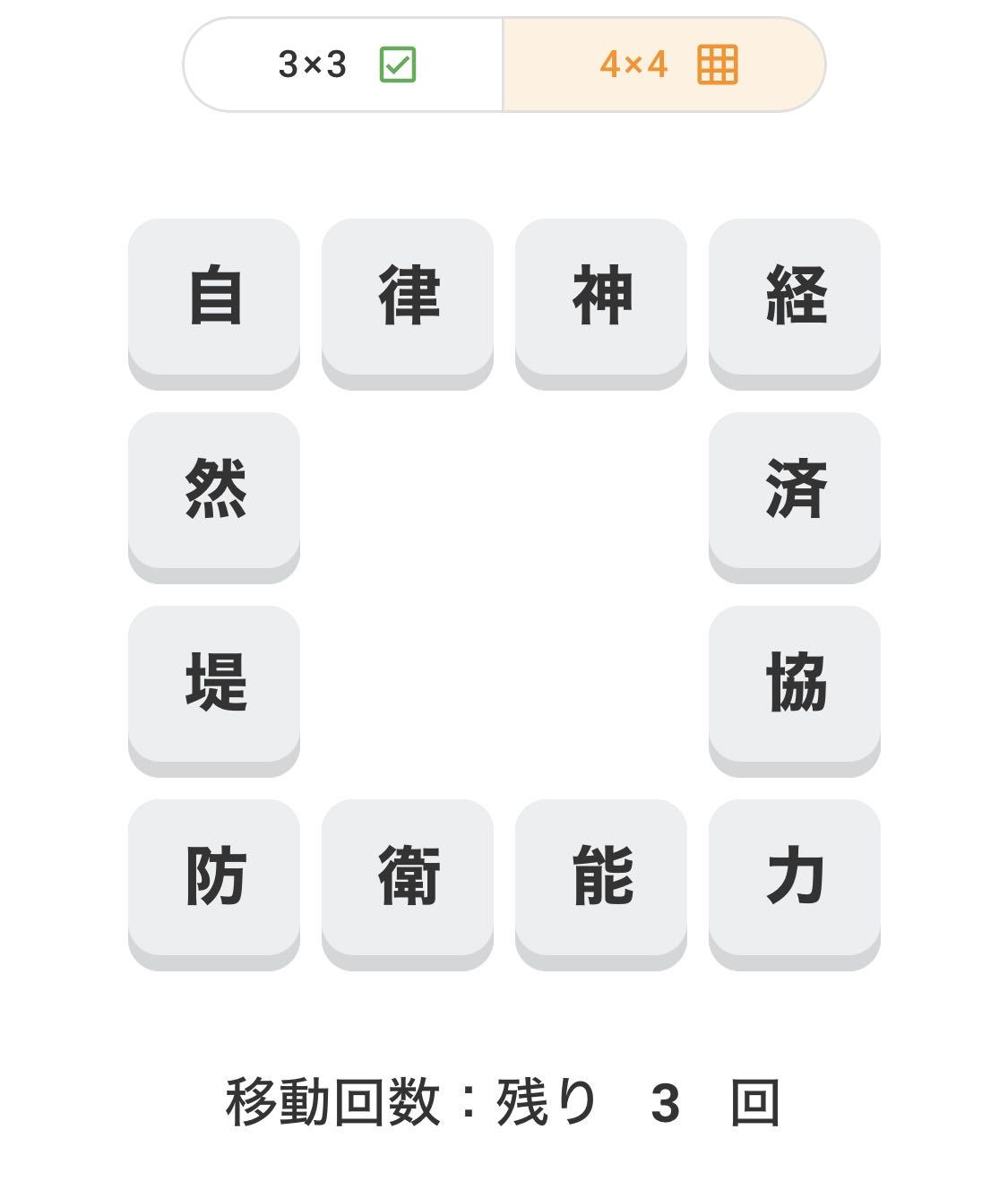Select the 済 kanji tile
The image size is (1008, 1190).
tap(795, 491)
